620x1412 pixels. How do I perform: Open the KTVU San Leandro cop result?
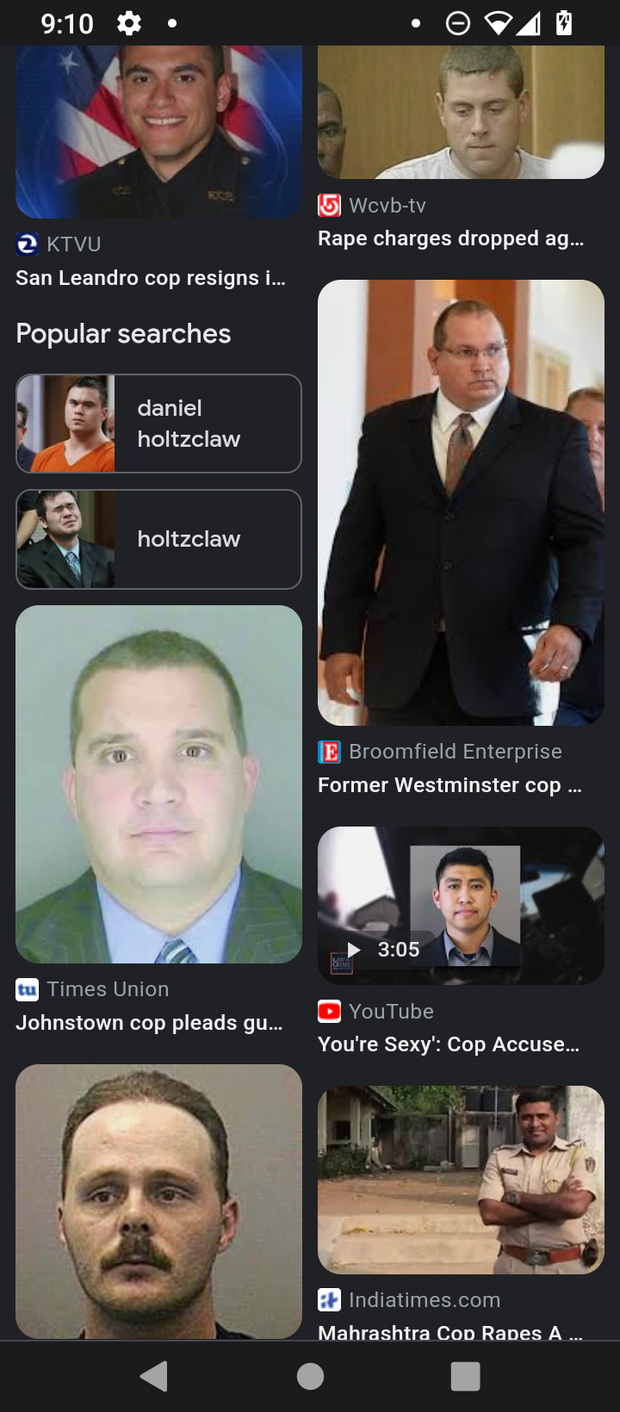pos(158,130)
